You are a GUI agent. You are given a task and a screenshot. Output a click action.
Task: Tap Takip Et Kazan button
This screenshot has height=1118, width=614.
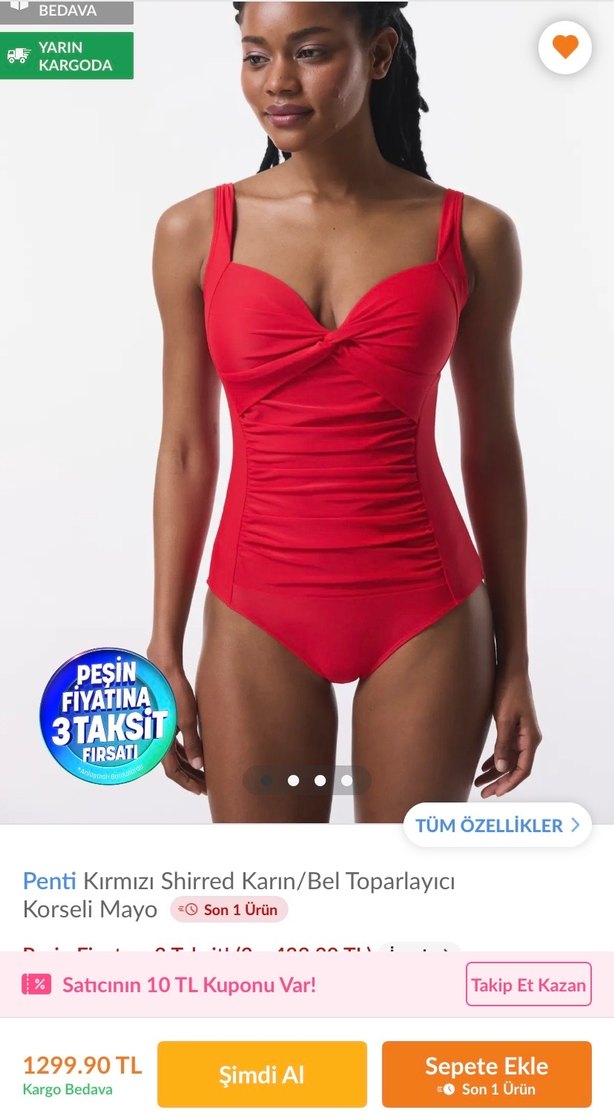tap(528, 984)
